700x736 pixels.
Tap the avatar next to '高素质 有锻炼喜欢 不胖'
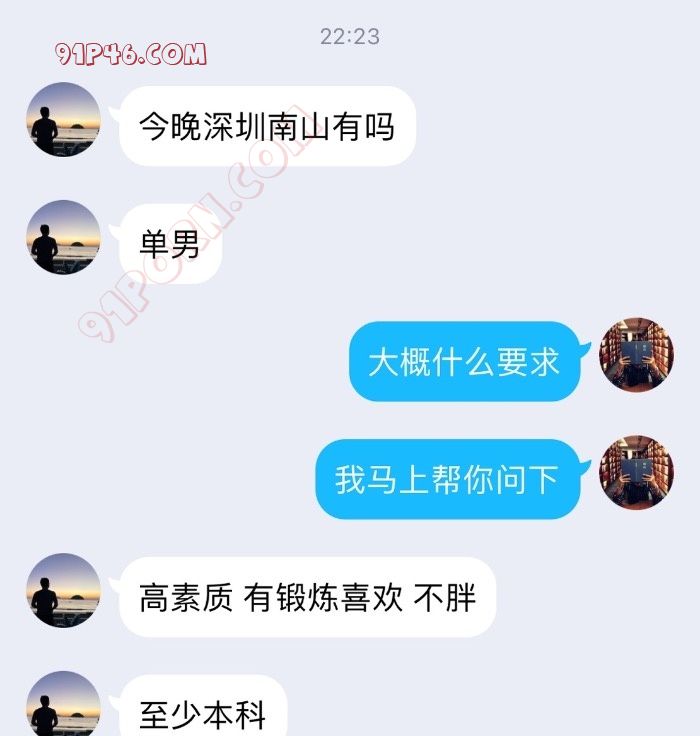pos(63,590)
